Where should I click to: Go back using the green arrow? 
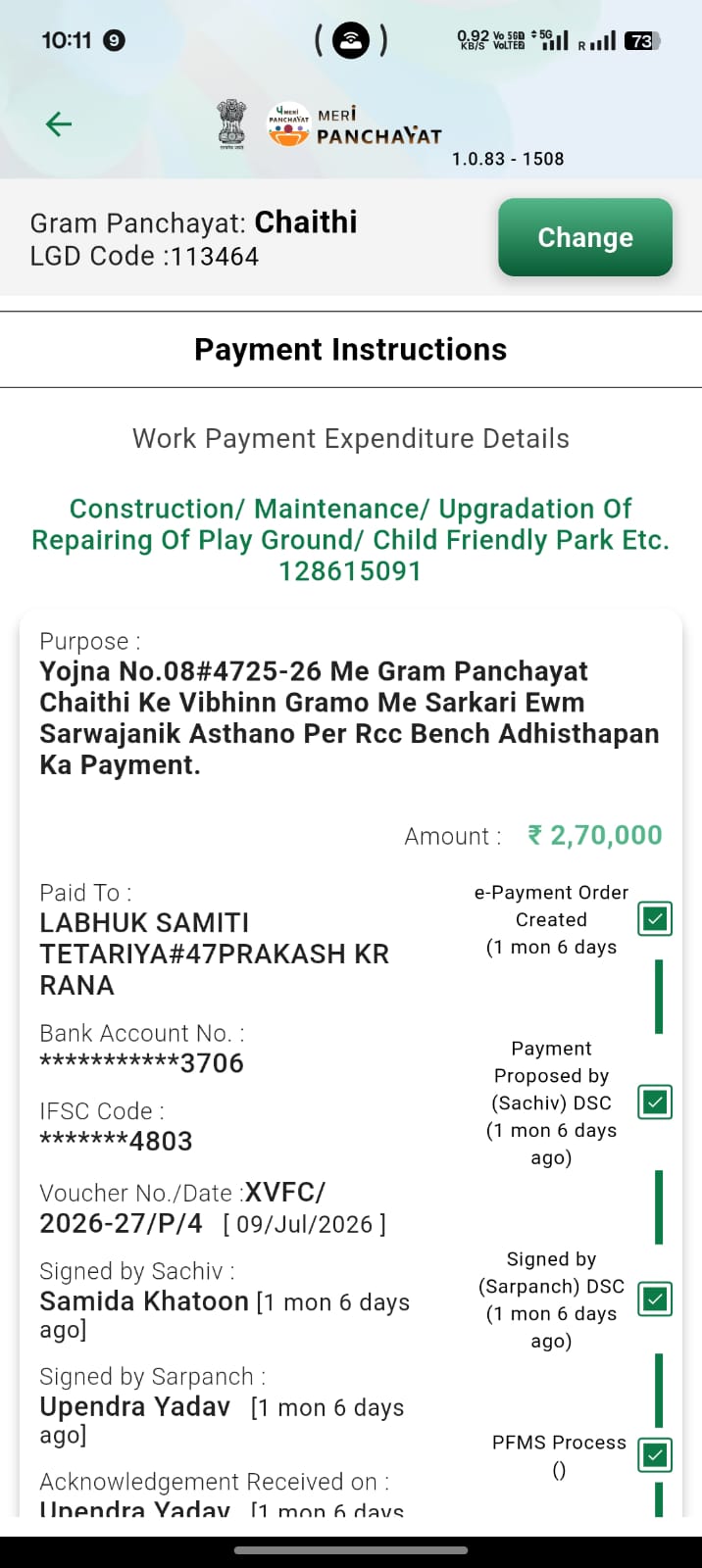point(59,124)
